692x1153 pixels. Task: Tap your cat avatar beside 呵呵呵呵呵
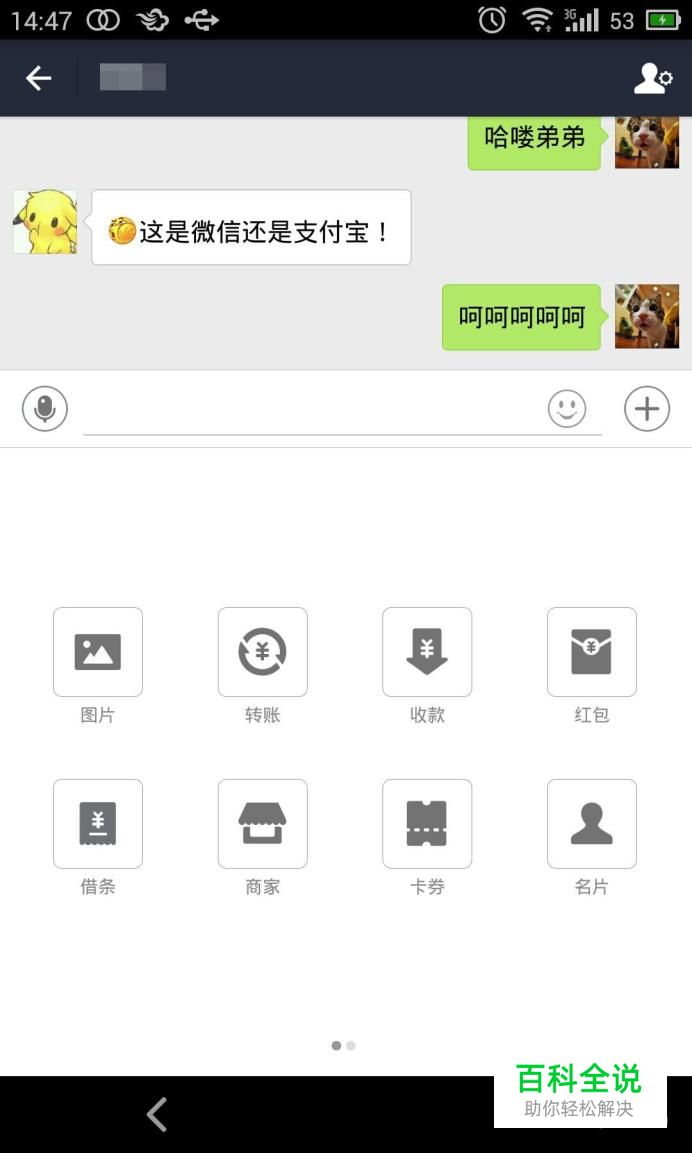tap(647, 316)
